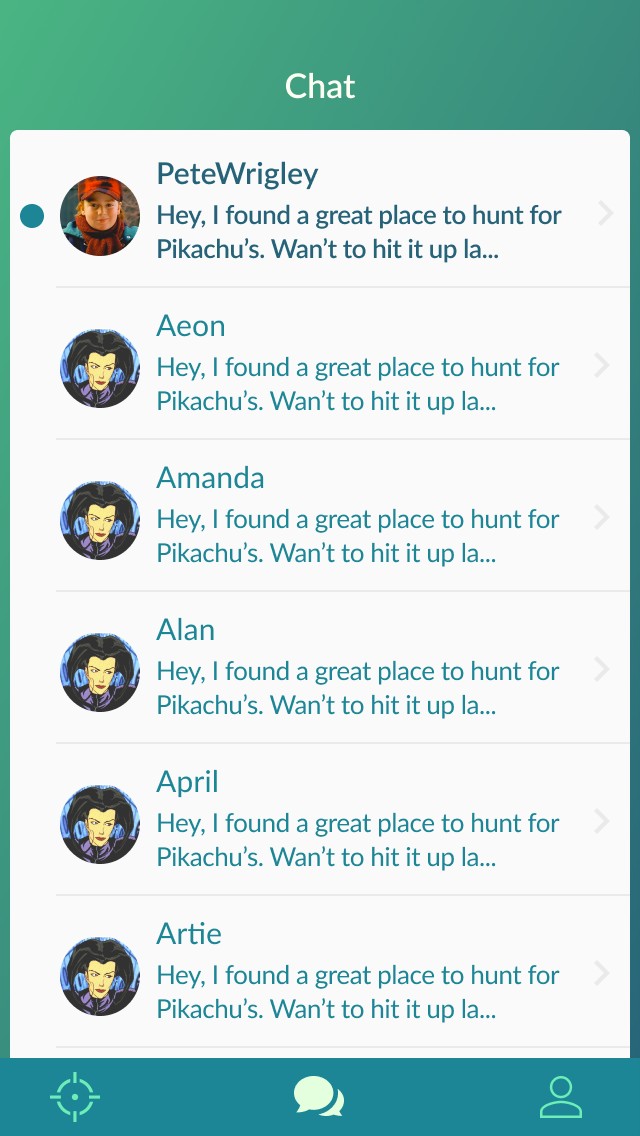
Task: Go to the profile tab
Action: click(561, 1097)
